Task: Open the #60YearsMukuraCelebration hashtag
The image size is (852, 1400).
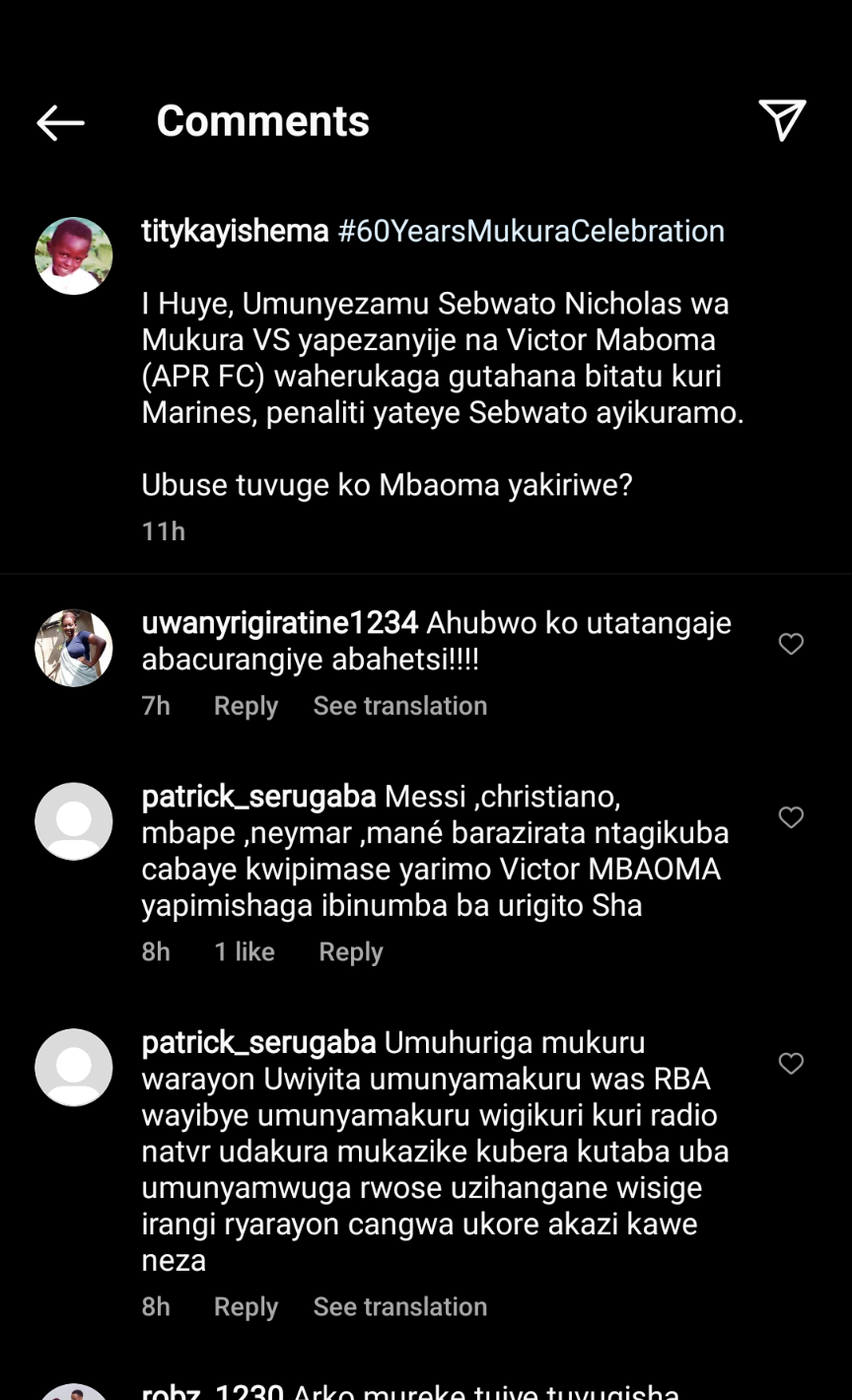Action: pos(531,231)
